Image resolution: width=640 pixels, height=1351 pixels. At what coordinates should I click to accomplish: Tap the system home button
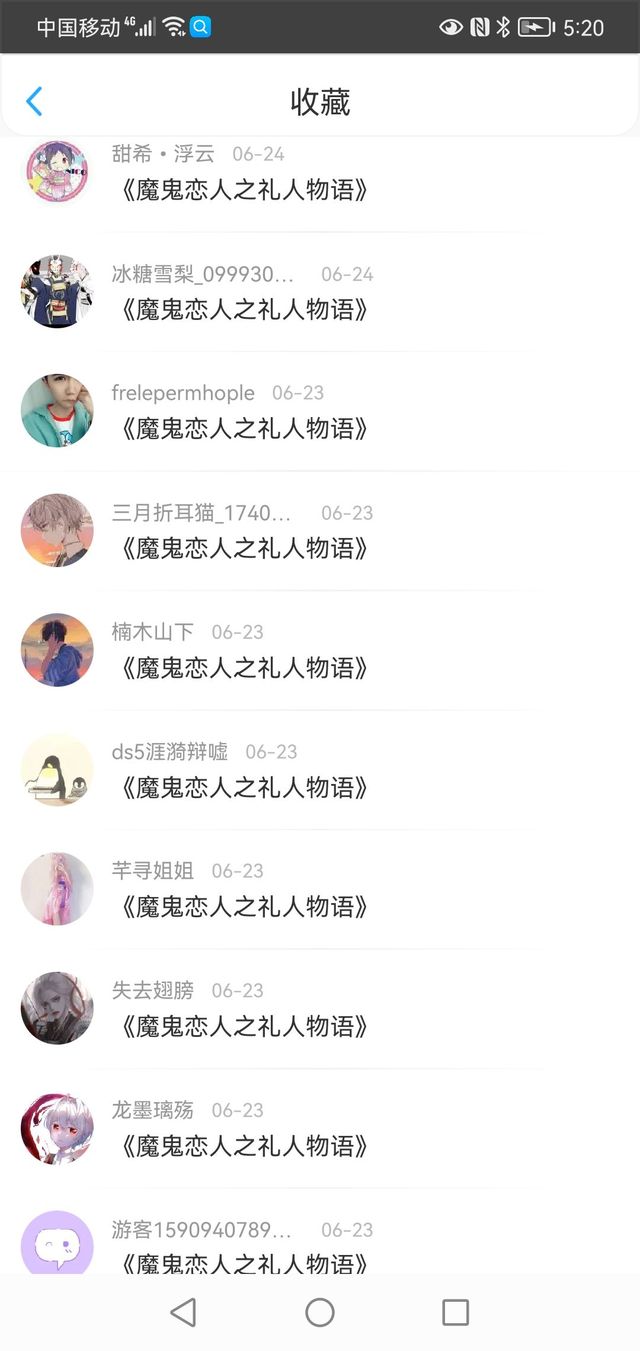pos(320,1312)
